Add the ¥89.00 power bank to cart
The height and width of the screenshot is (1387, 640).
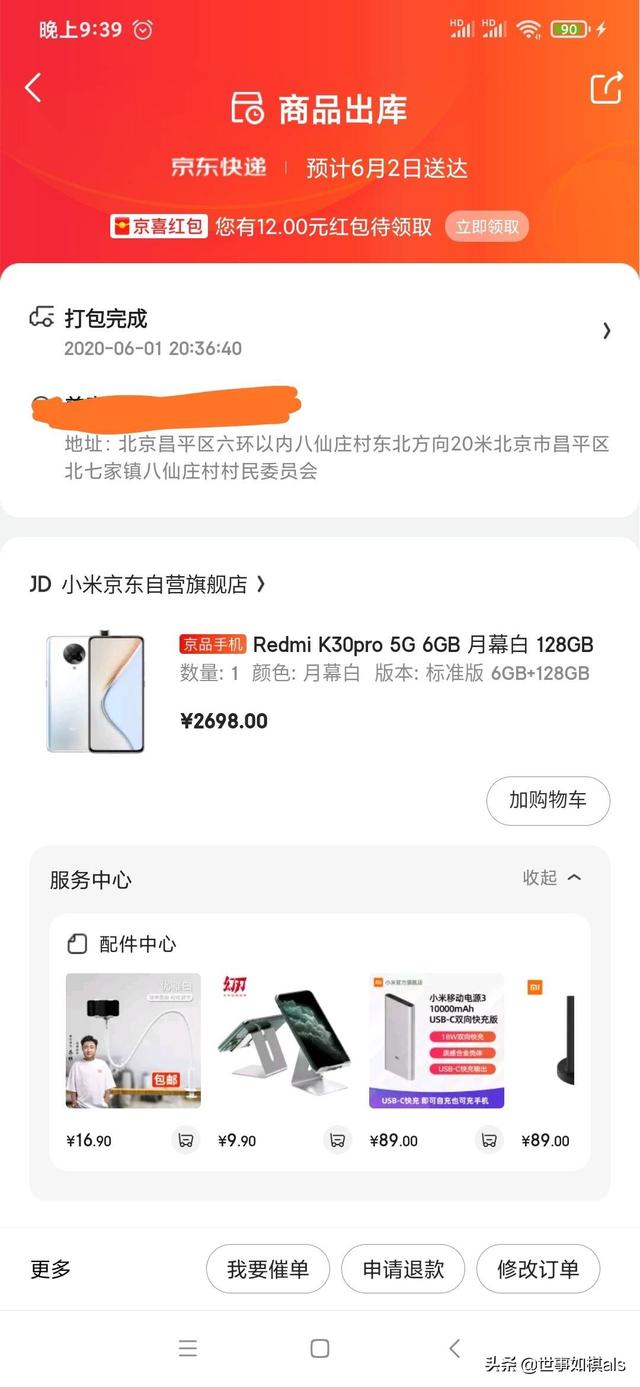489,1140
